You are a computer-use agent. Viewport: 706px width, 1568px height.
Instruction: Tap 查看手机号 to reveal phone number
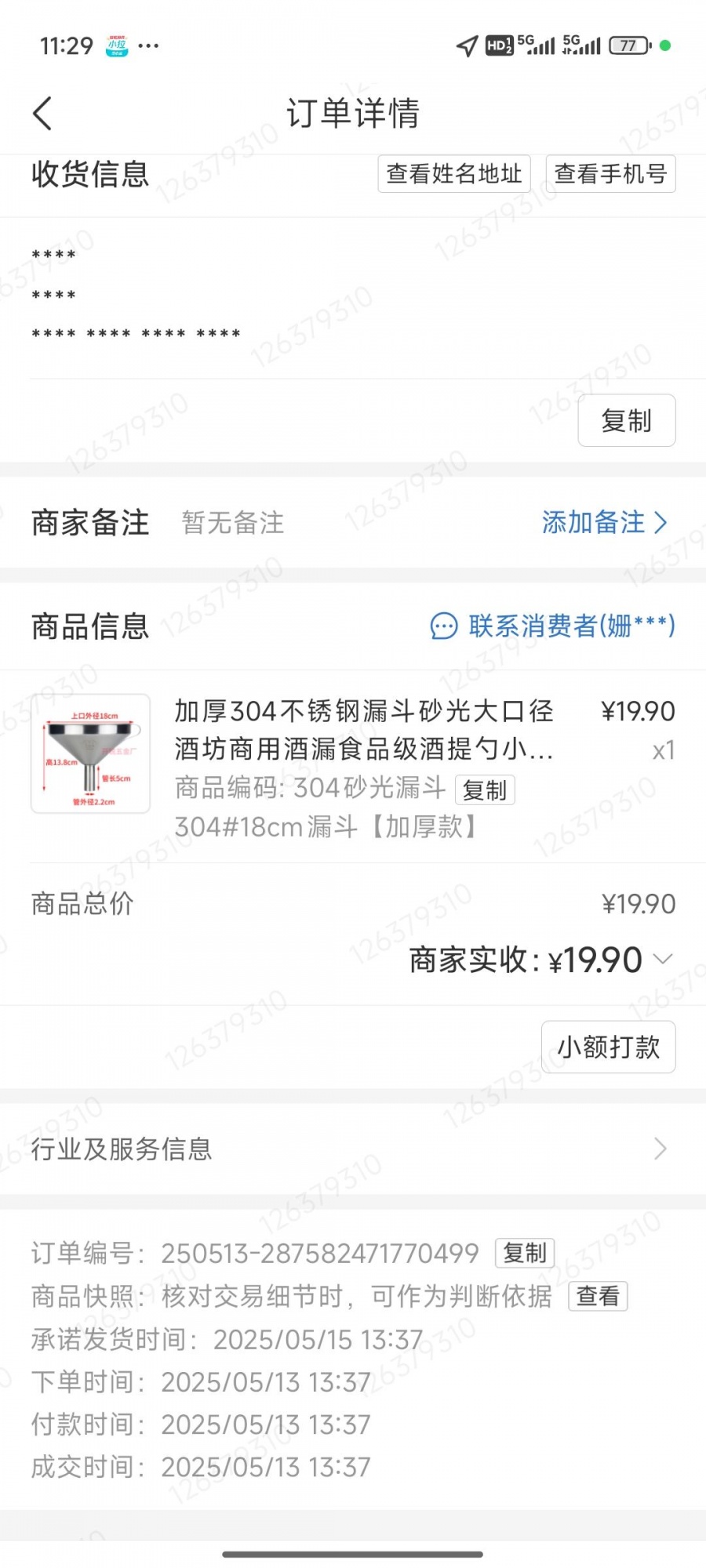[610, 173]
